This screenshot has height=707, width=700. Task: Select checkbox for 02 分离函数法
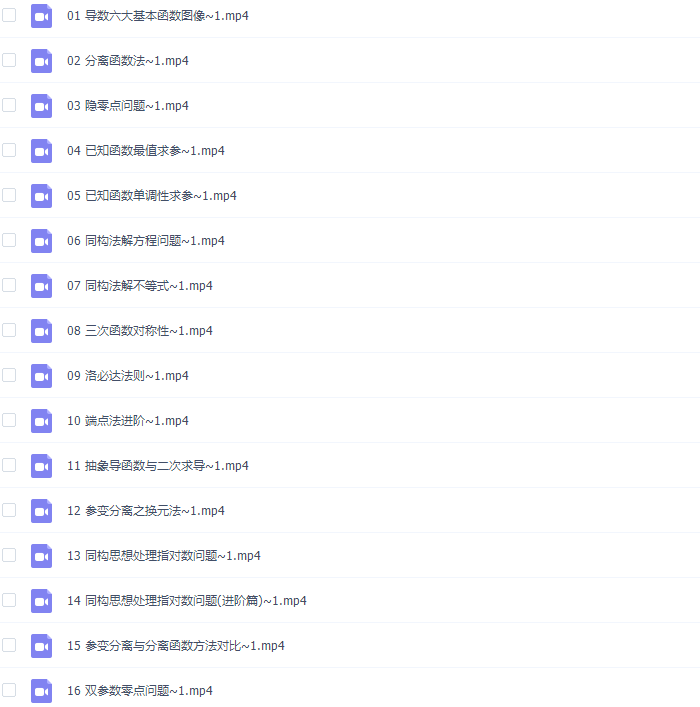click(x=9, y=60)
